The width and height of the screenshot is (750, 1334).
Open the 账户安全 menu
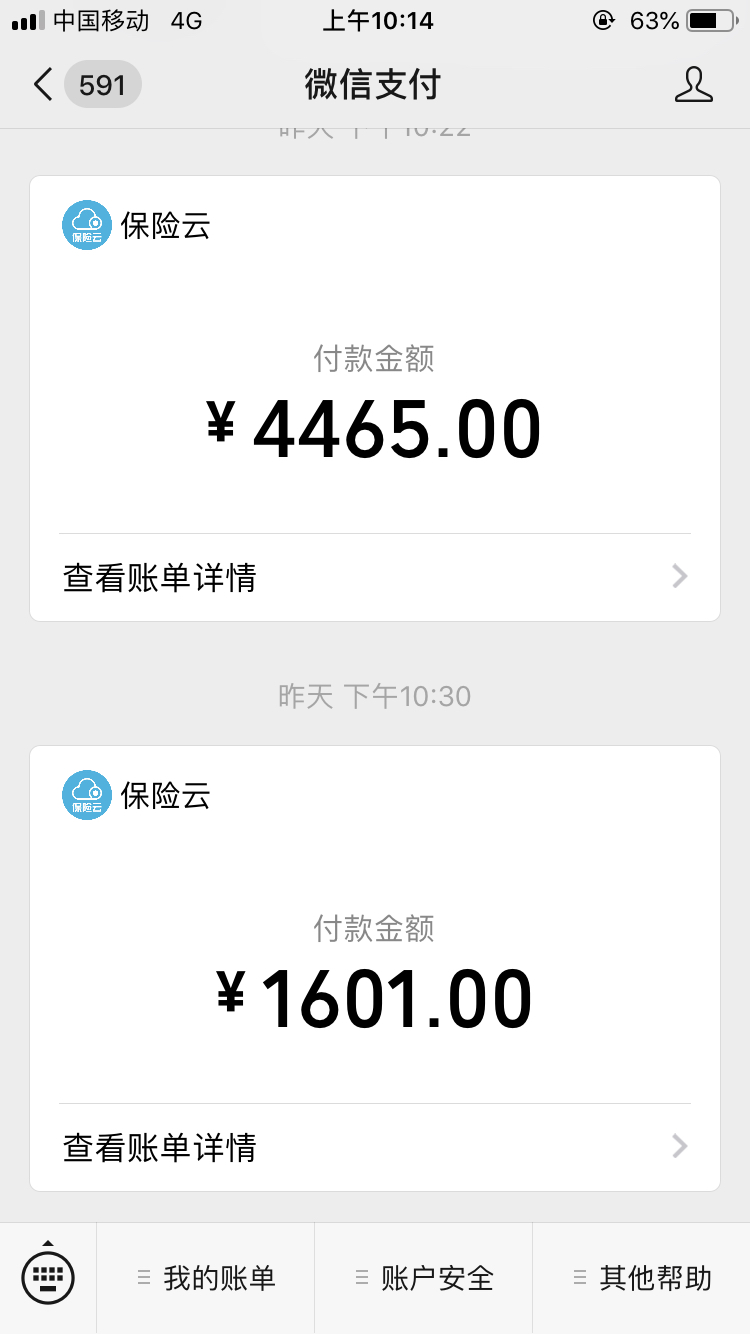(424, 1278)
